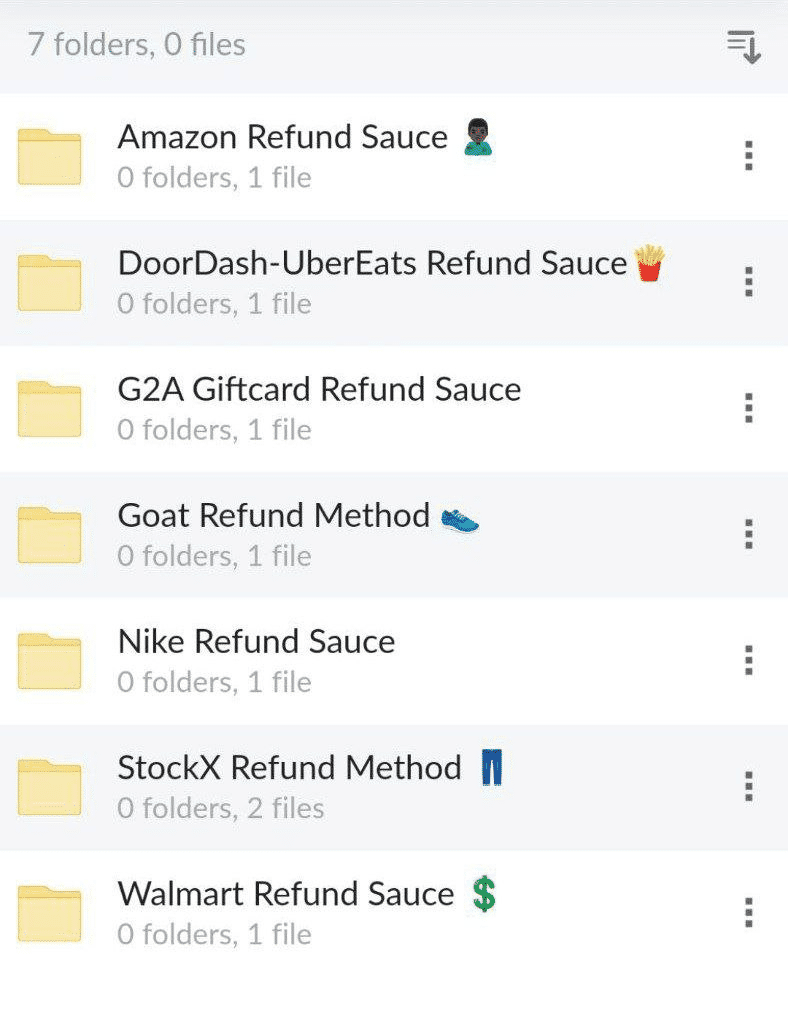Show options for DoorDash-UberEats Refund Sauce
Viewport: 788px width, 1029px height.
tap(748, 282)
